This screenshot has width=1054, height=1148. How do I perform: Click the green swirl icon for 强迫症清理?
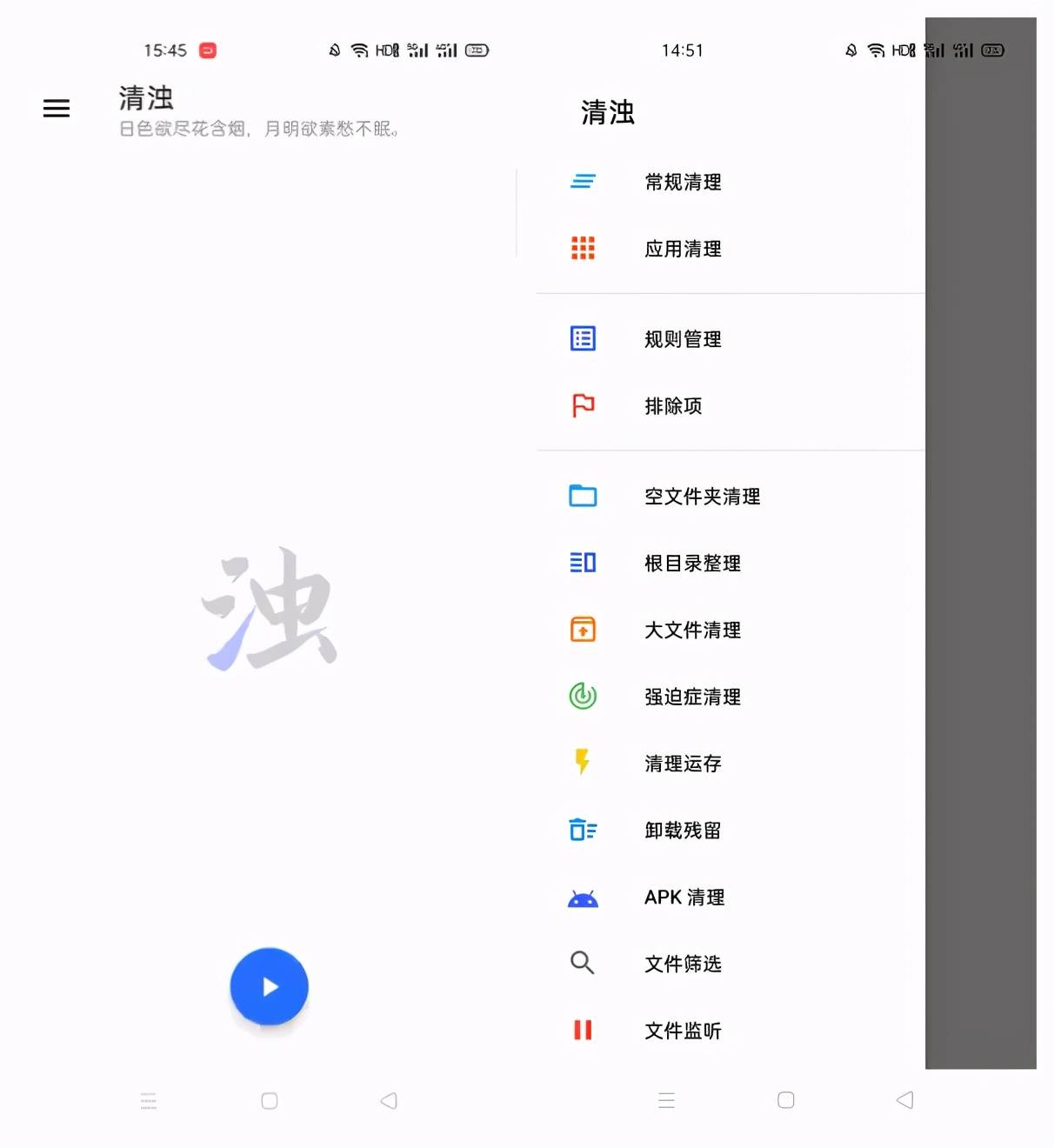point(583,696)
